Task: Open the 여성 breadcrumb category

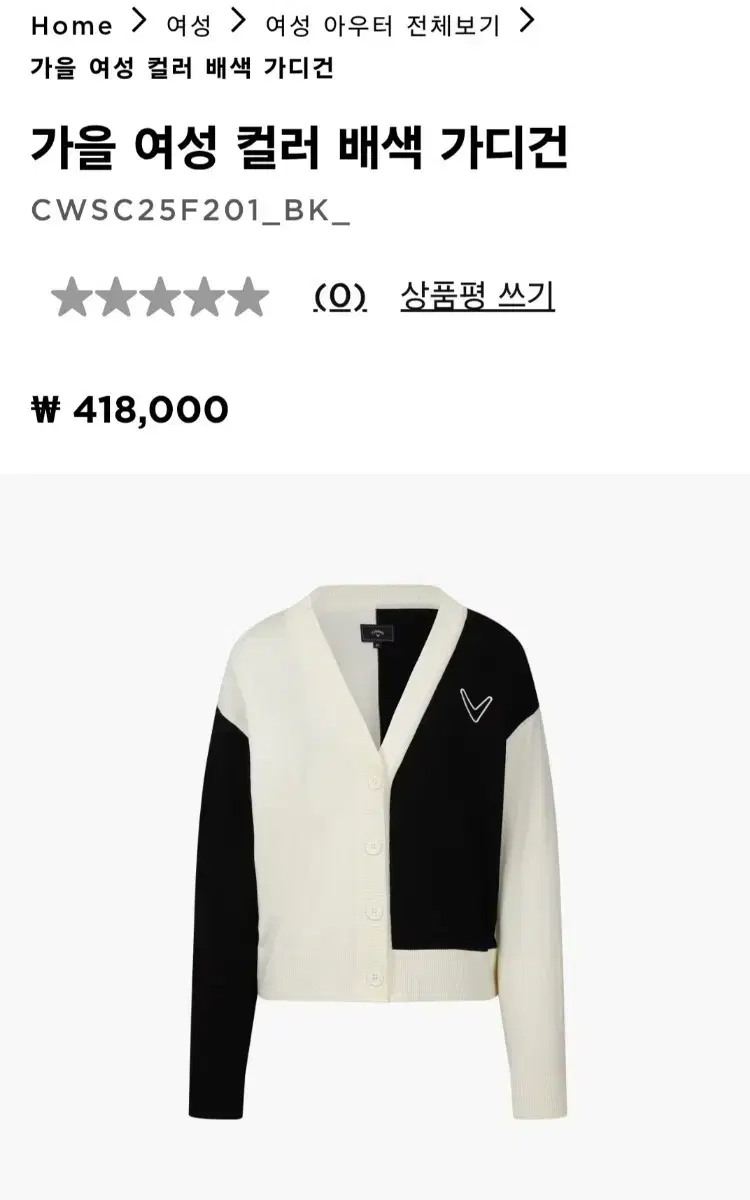Action: point(188,25)
